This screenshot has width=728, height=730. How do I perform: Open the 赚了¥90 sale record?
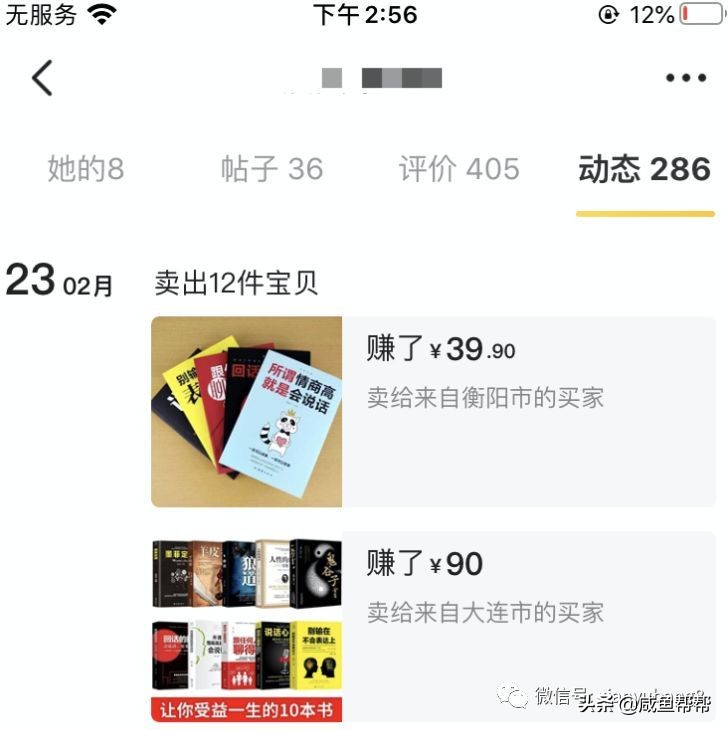(418, 563)
